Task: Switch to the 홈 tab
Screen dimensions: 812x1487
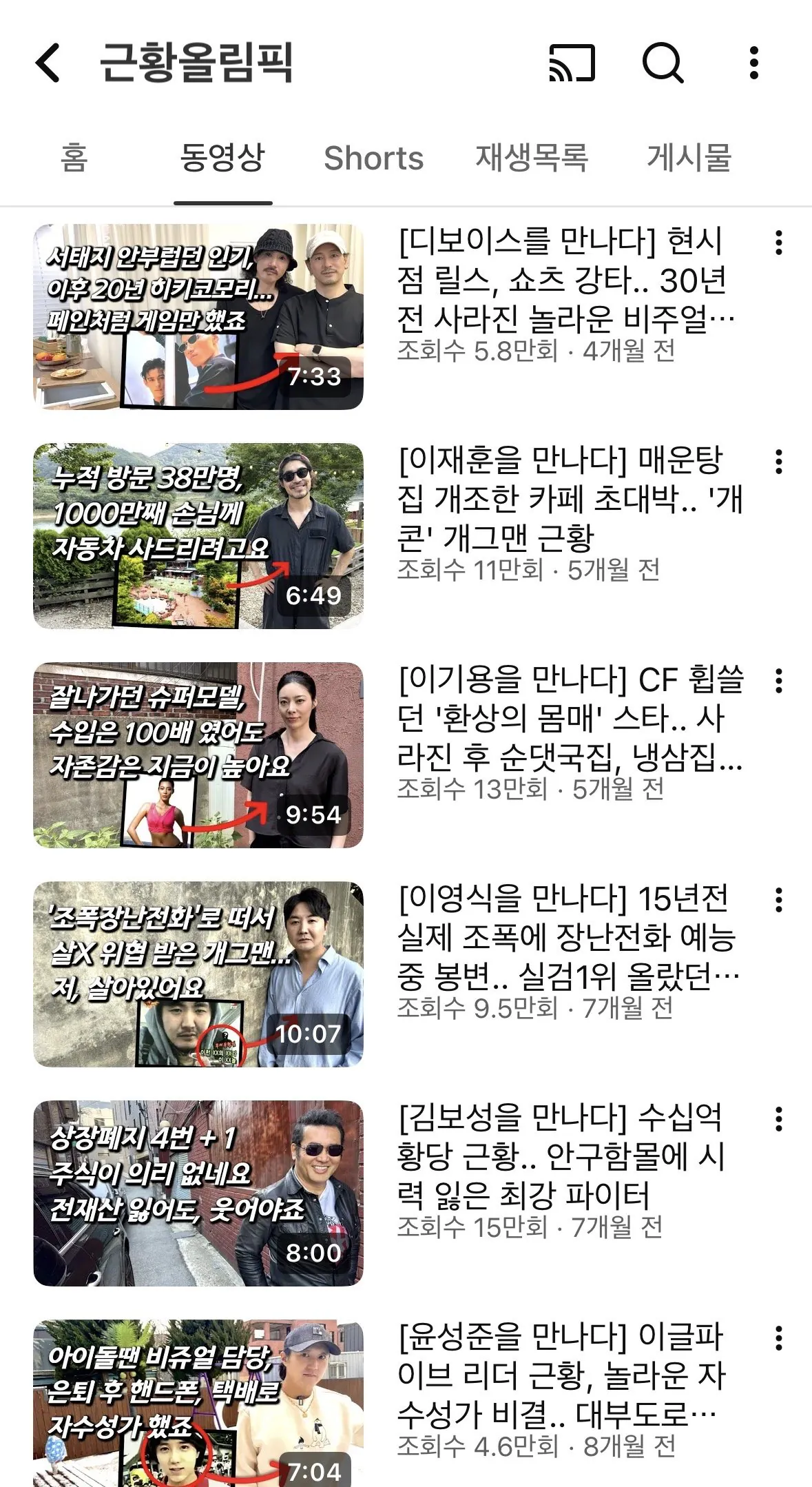Action: pos(74,158)
